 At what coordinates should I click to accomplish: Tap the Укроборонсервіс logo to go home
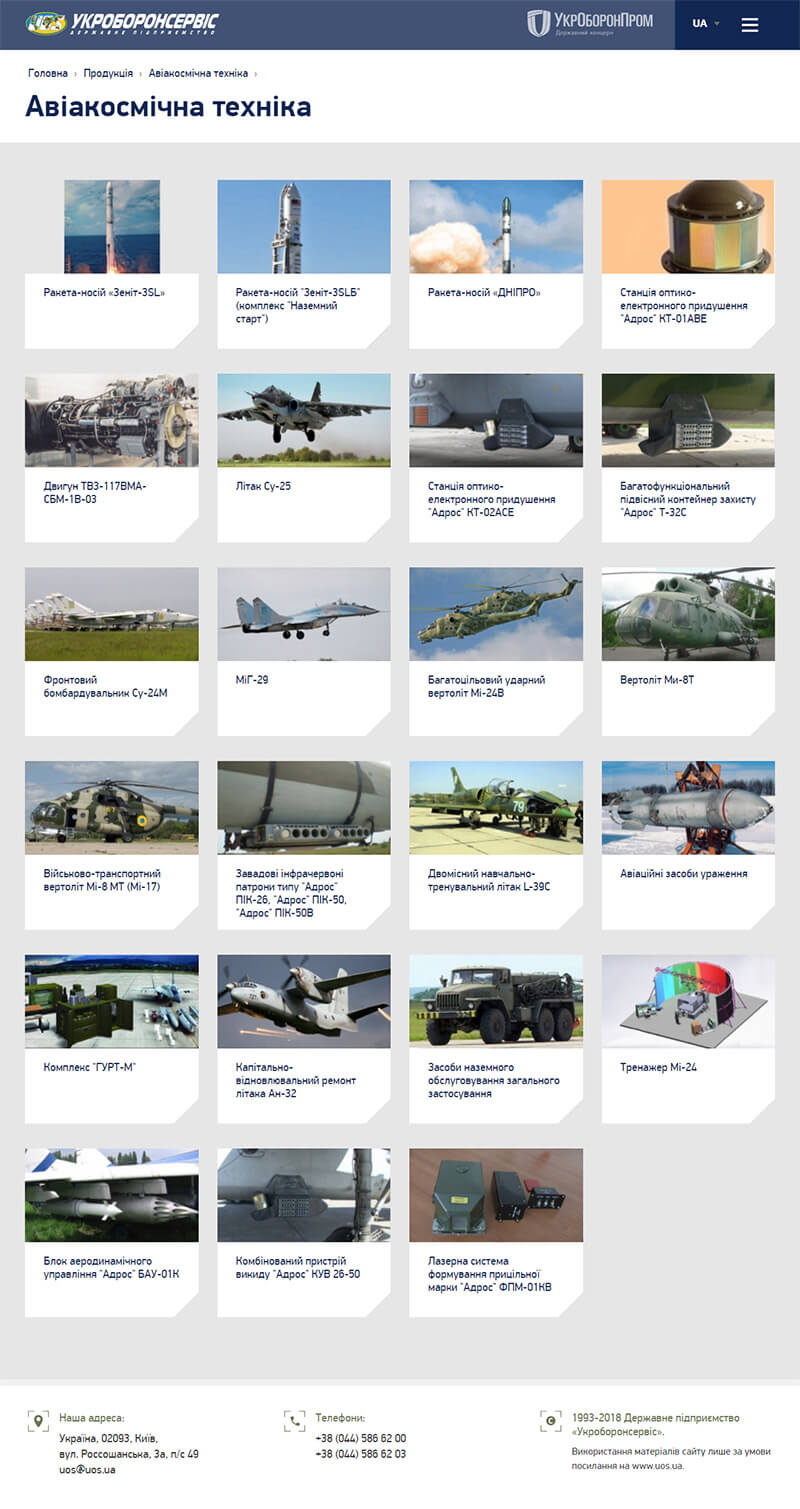coord(122,23)
